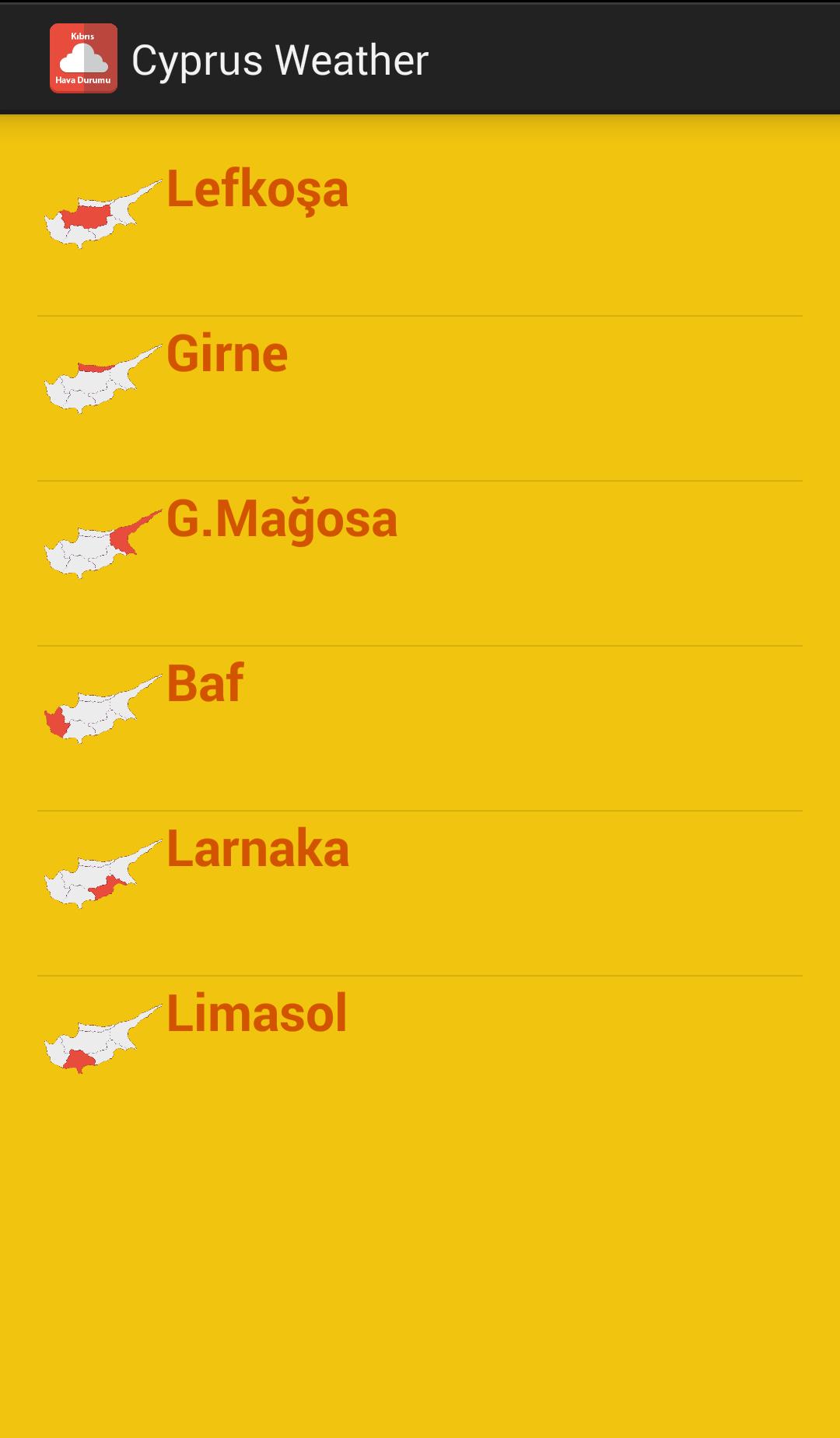840x1438 pixels.
Task: Open Lefkoşa weather details
Action: (420, 218)
